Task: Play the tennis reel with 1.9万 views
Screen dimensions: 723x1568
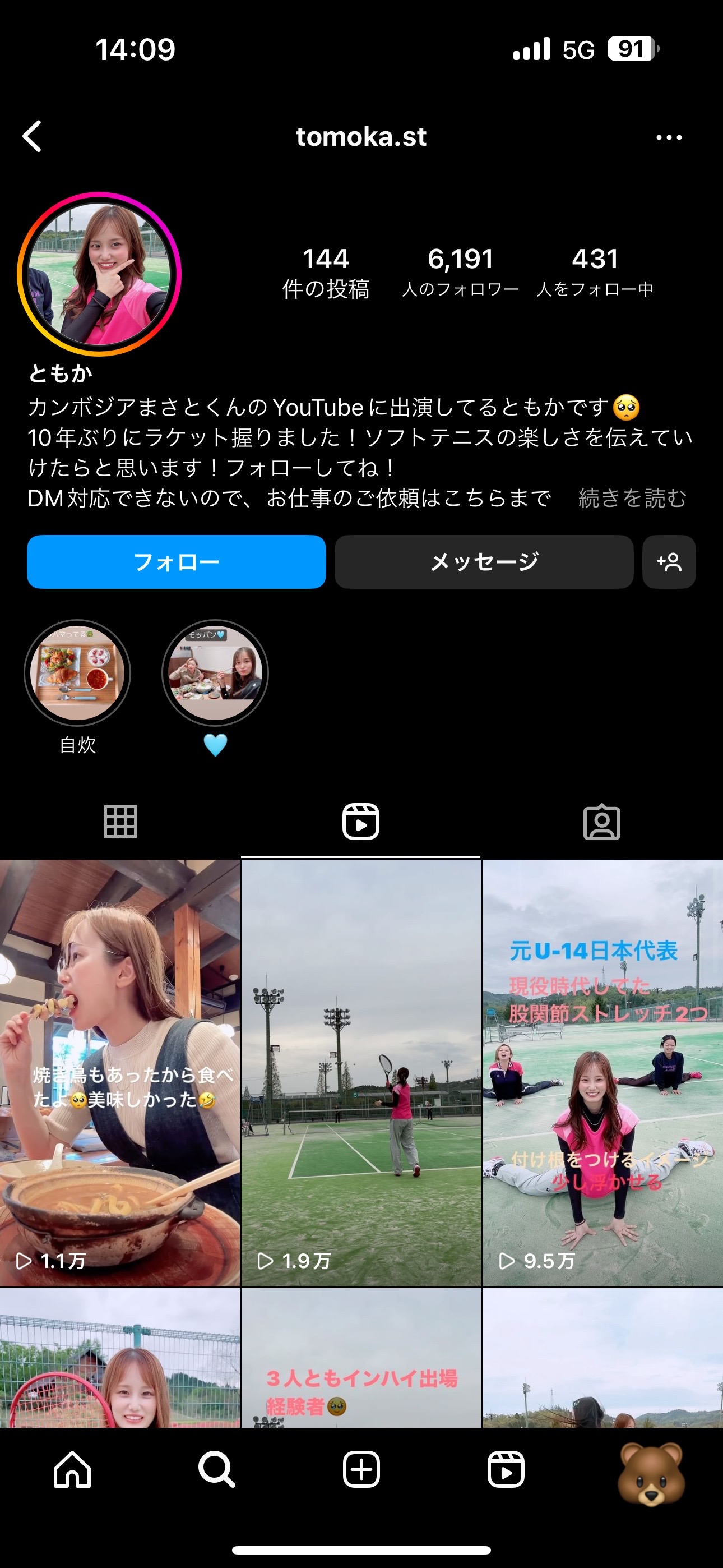Action: point(361,1072)
